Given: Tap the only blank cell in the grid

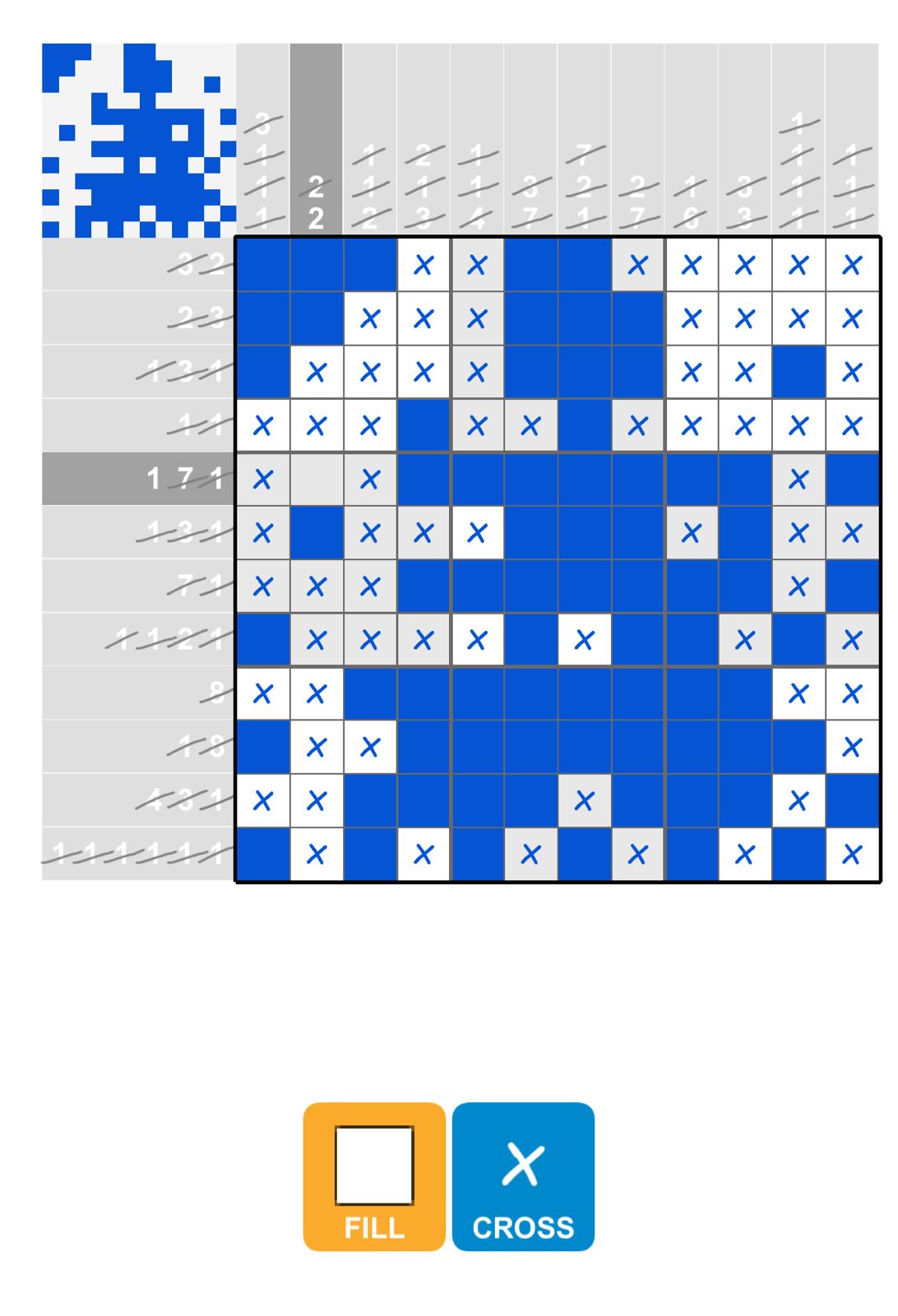Looking at the screenshot, I should (x=317, y=479).
